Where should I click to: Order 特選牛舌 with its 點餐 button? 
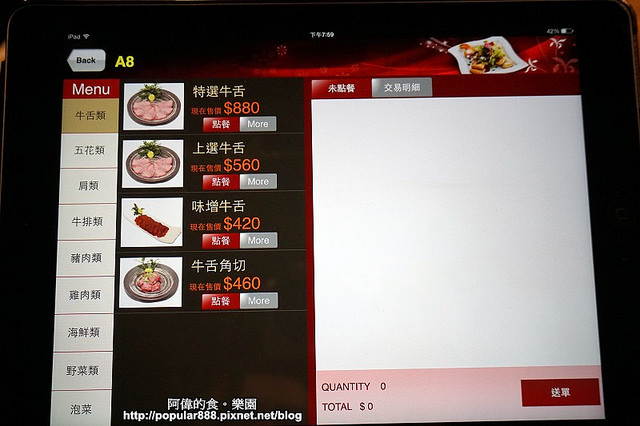tap(220, 124)
